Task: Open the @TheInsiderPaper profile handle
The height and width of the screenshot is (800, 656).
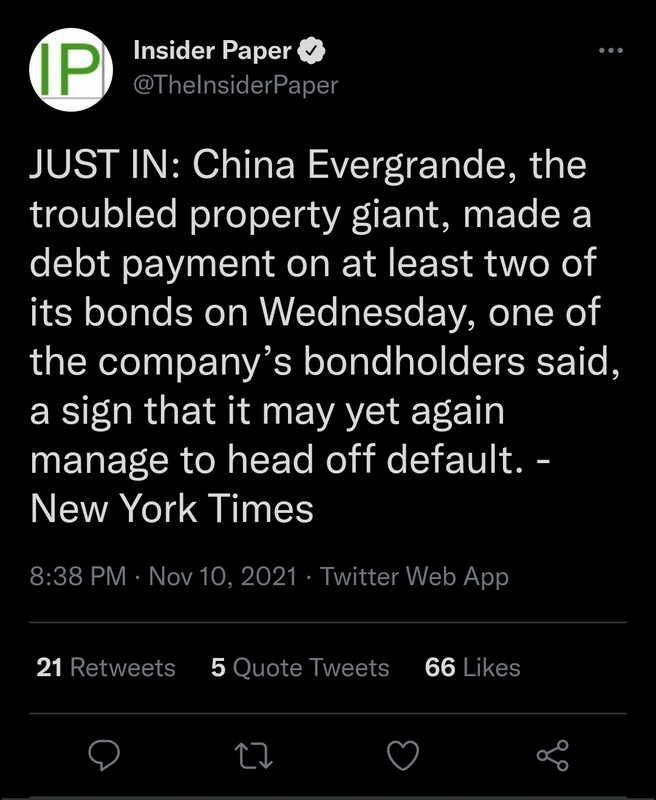Action: tap(235, 85)
